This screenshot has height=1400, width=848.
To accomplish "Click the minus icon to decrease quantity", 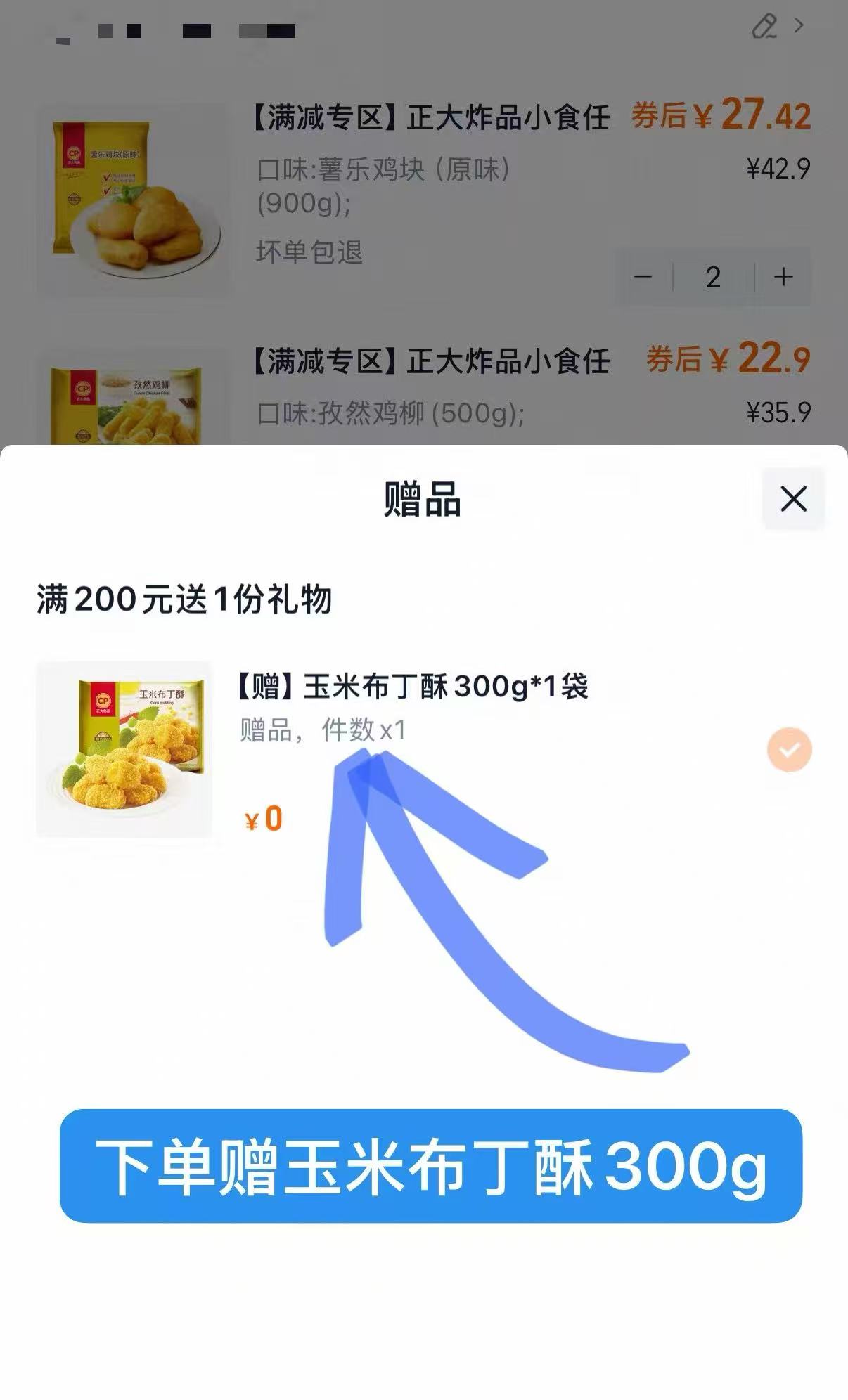I will click(644, 278).
